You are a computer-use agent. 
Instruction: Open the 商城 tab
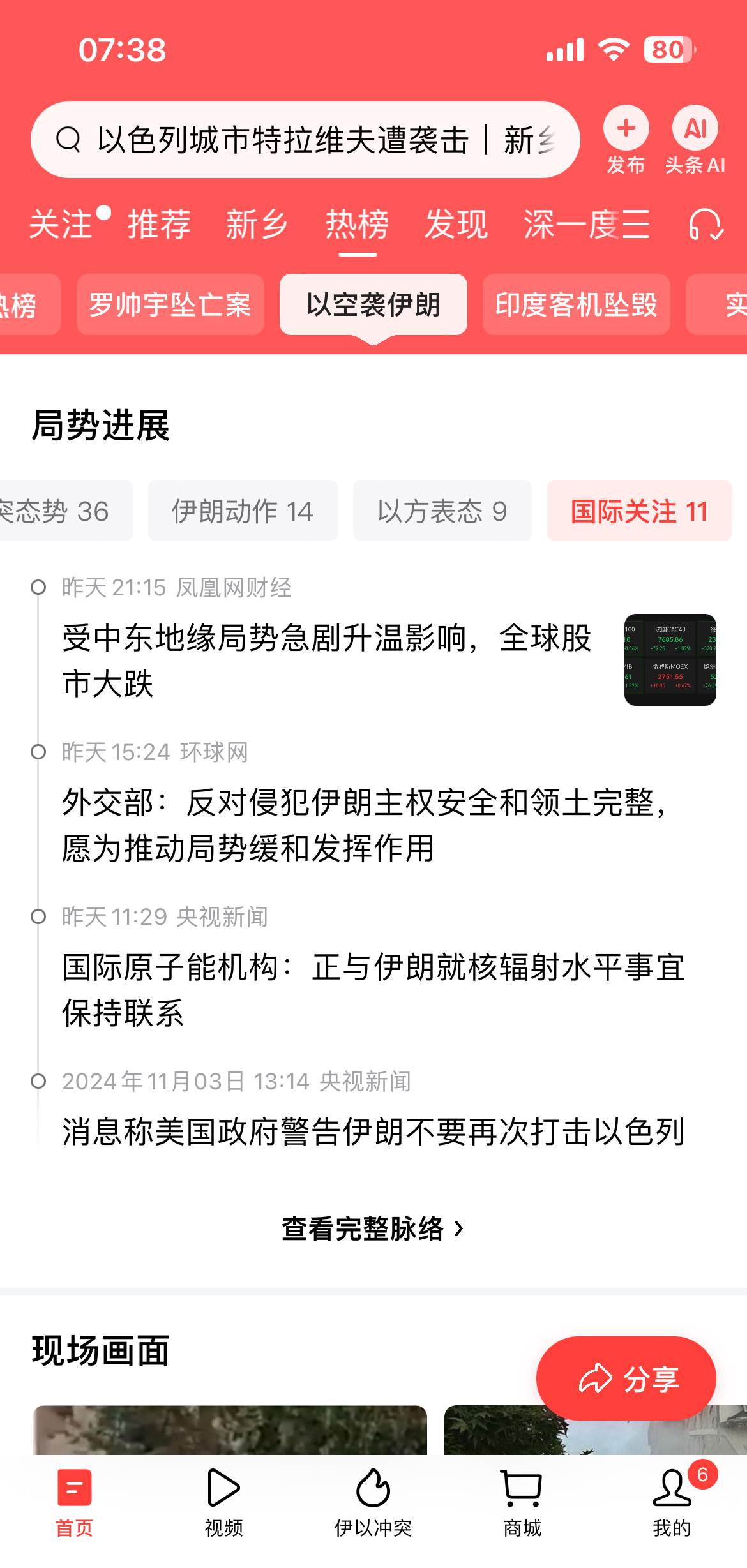[x=522, y=1502]
